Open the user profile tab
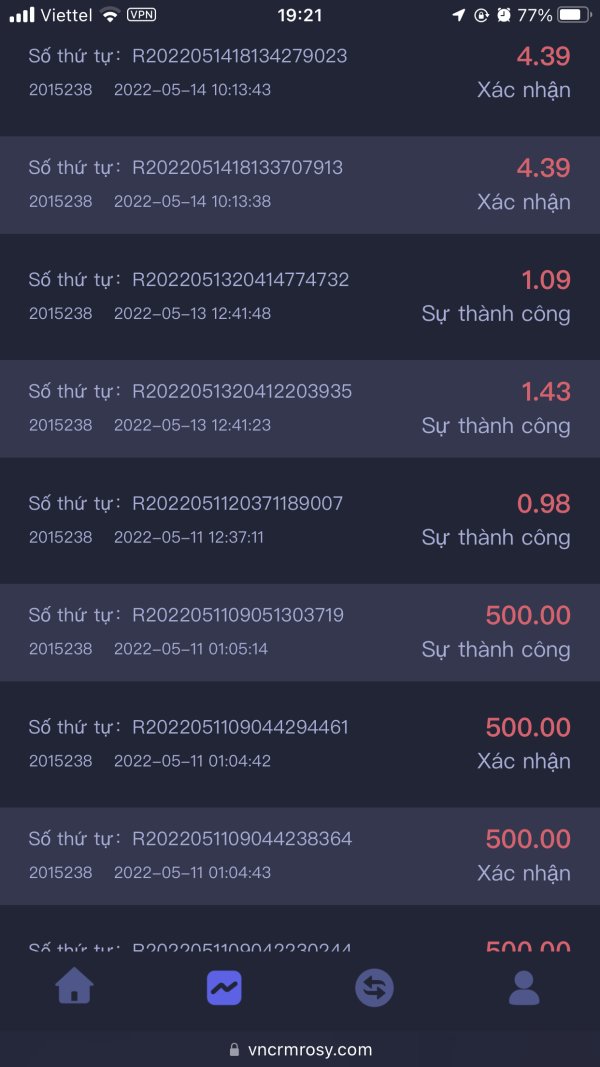600x1067 pixels. [524, 987]
